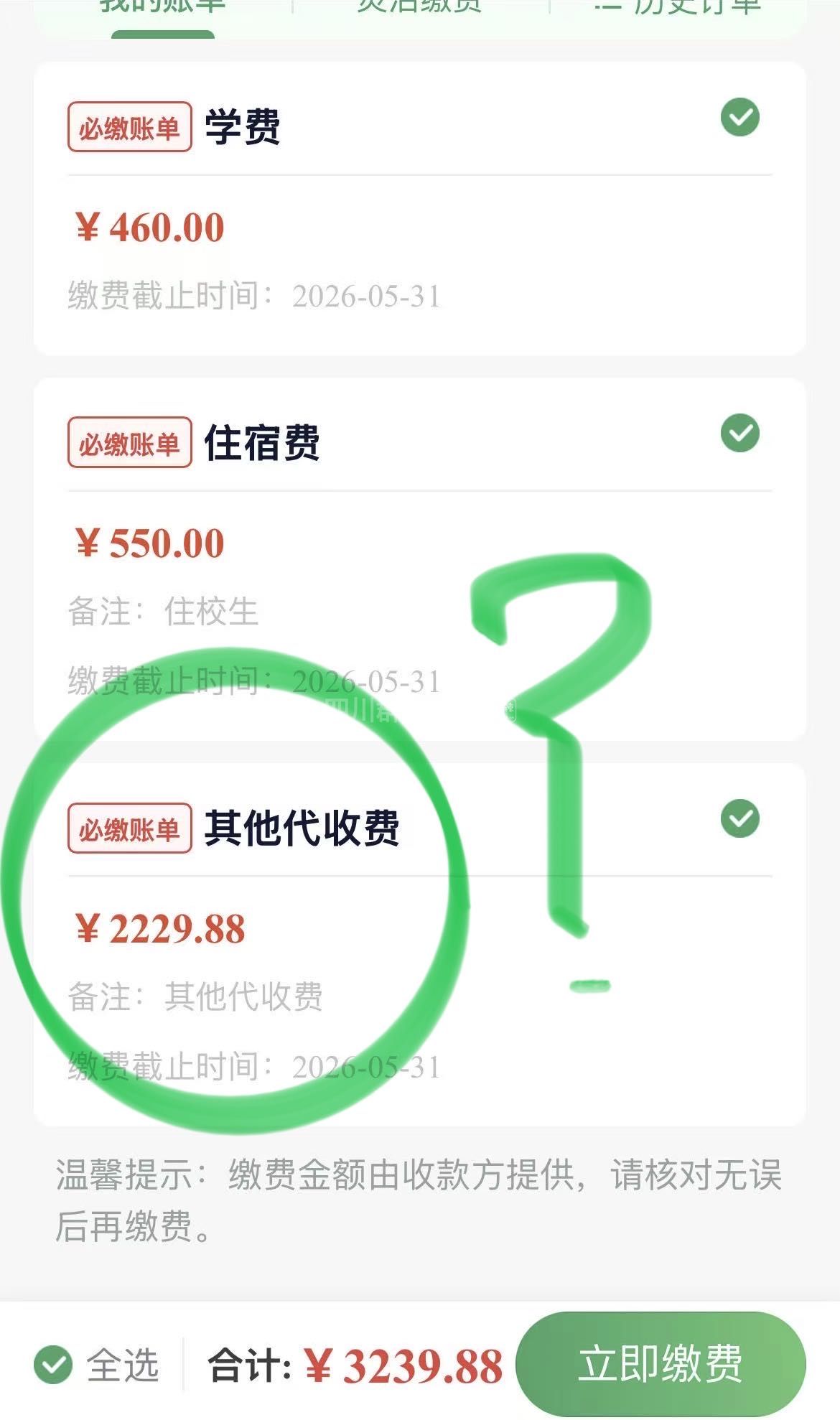This screenshot has width=840, height=1420.
Task: Switch to the 灵活缴费 tab
Action: [x=420, y=7]
